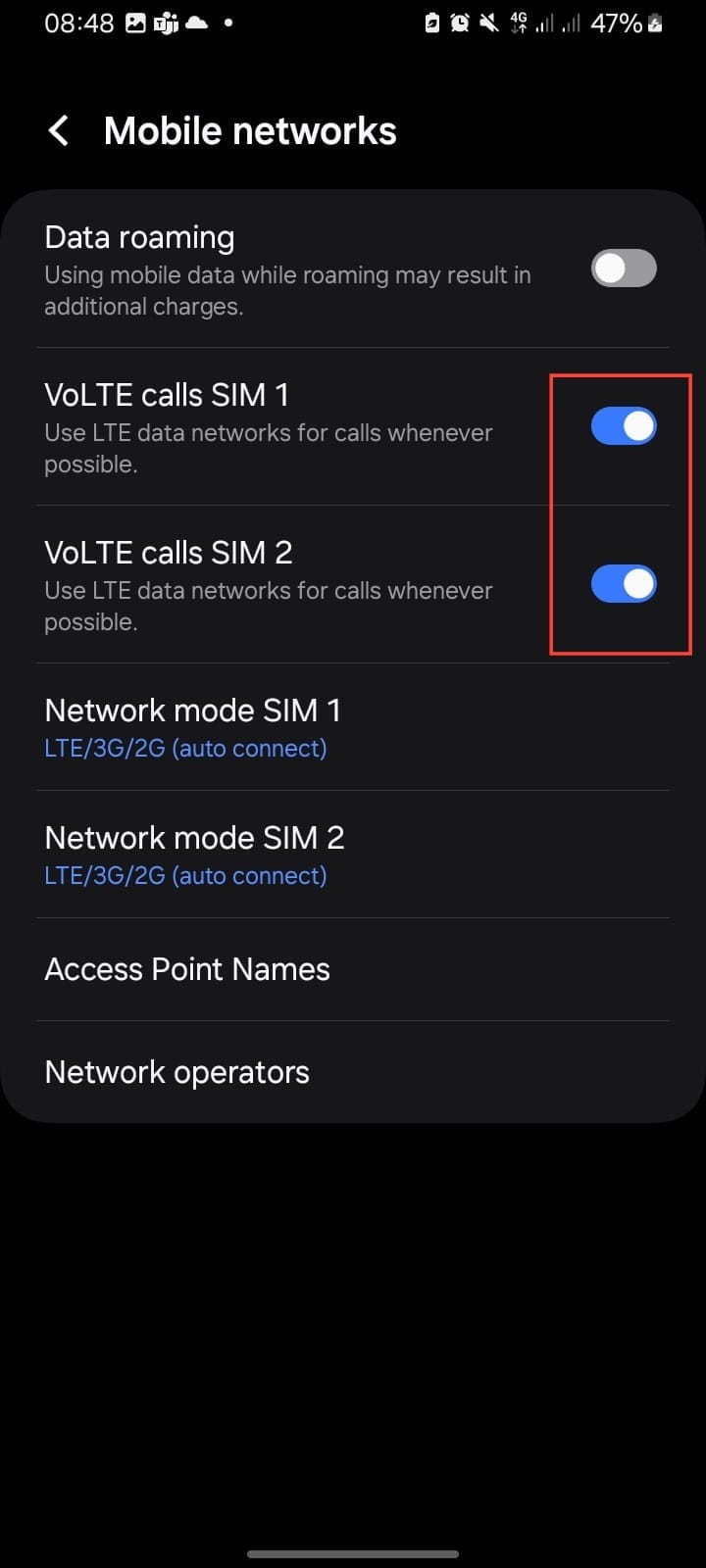Go back from Mobile networks
706x1568 pixels.
tap(59, 131)
